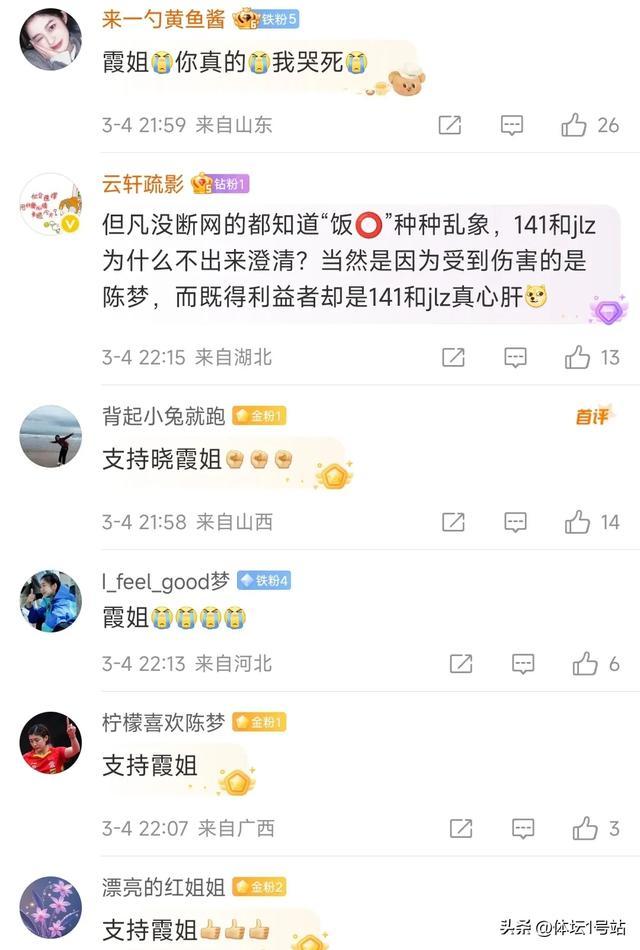This screenshot has height=950, width=640.
Task: Share 柠檬喜欢陈梦's comment
Action: tap(461, 828)
